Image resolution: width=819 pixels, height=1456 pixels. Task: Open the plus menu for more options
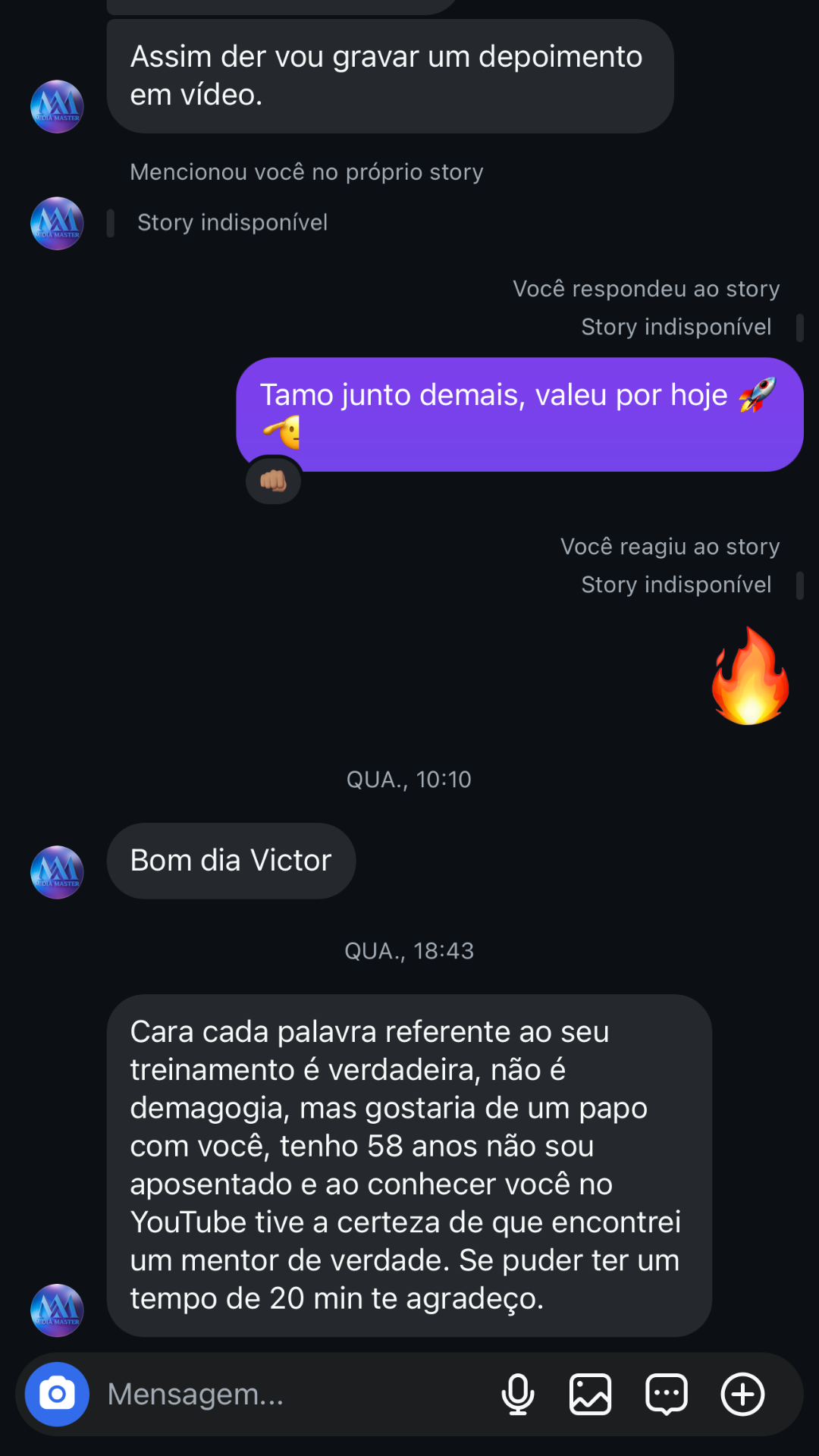[x=742, y=1394]
